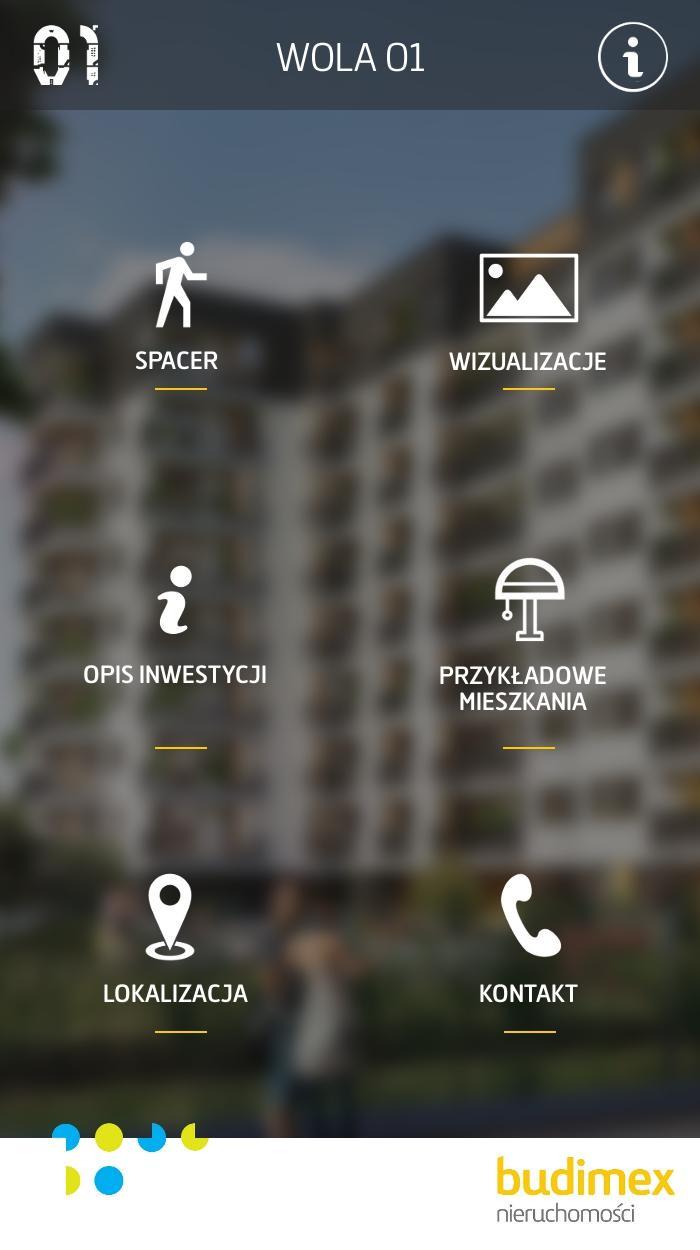Open Kontakt phone section
Image resolution: width=700 pixels, height=1250 pixels.
528,940
